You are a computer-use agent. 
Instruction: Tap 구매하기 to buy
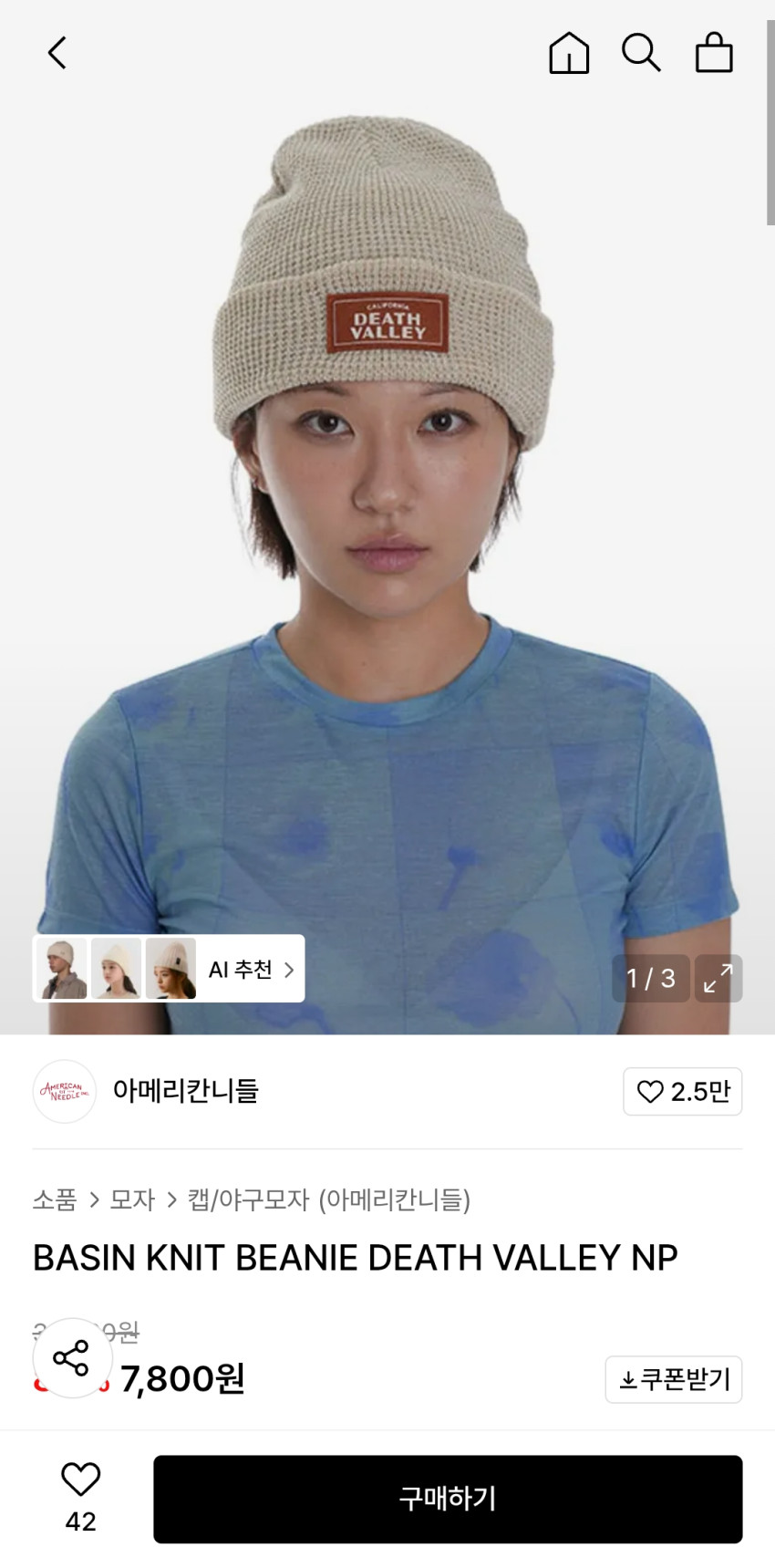[448, 1499]
